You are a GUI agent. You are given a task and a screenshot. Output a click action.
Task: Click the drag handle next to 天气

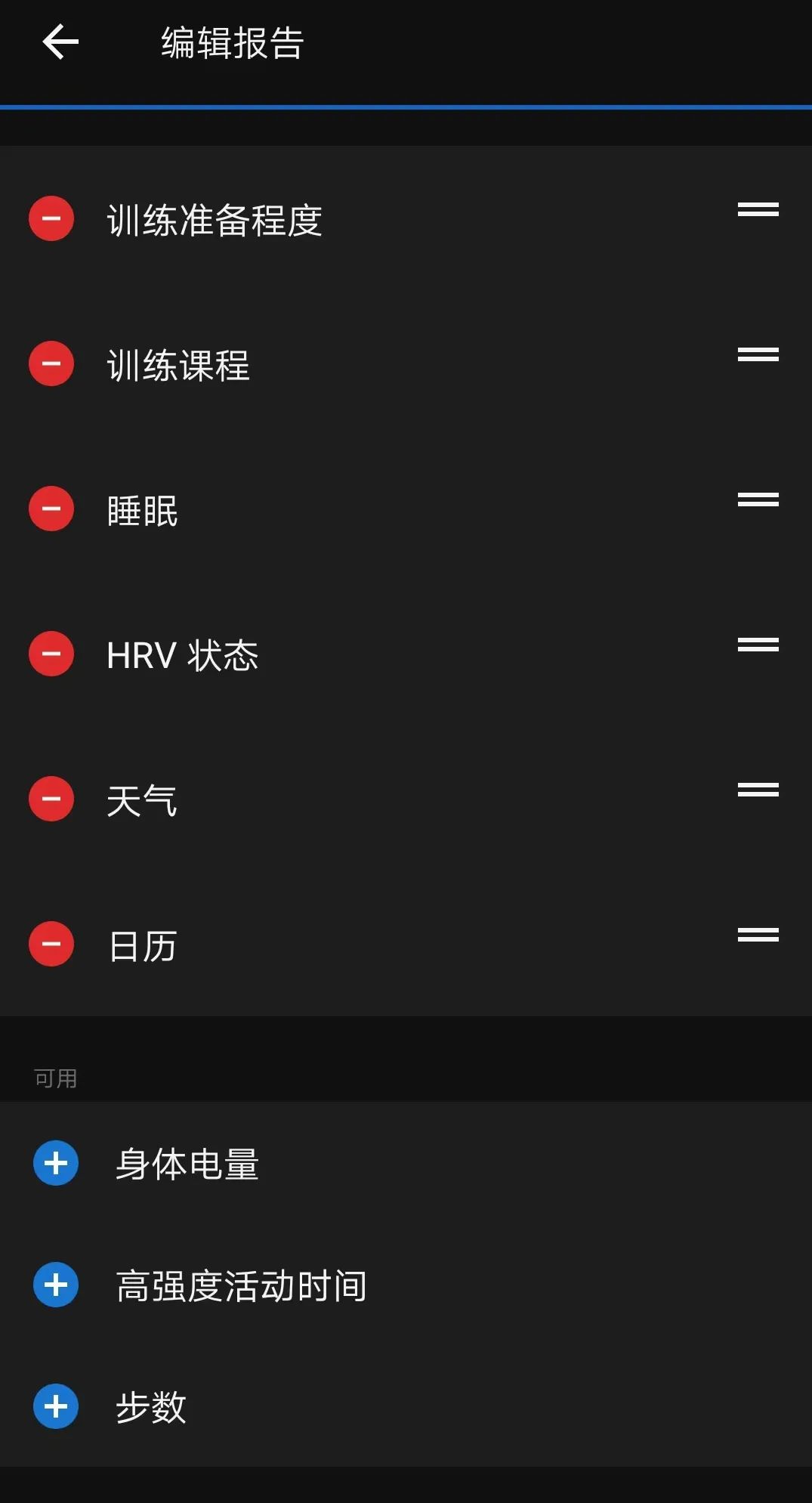click(x=758, y=790)
